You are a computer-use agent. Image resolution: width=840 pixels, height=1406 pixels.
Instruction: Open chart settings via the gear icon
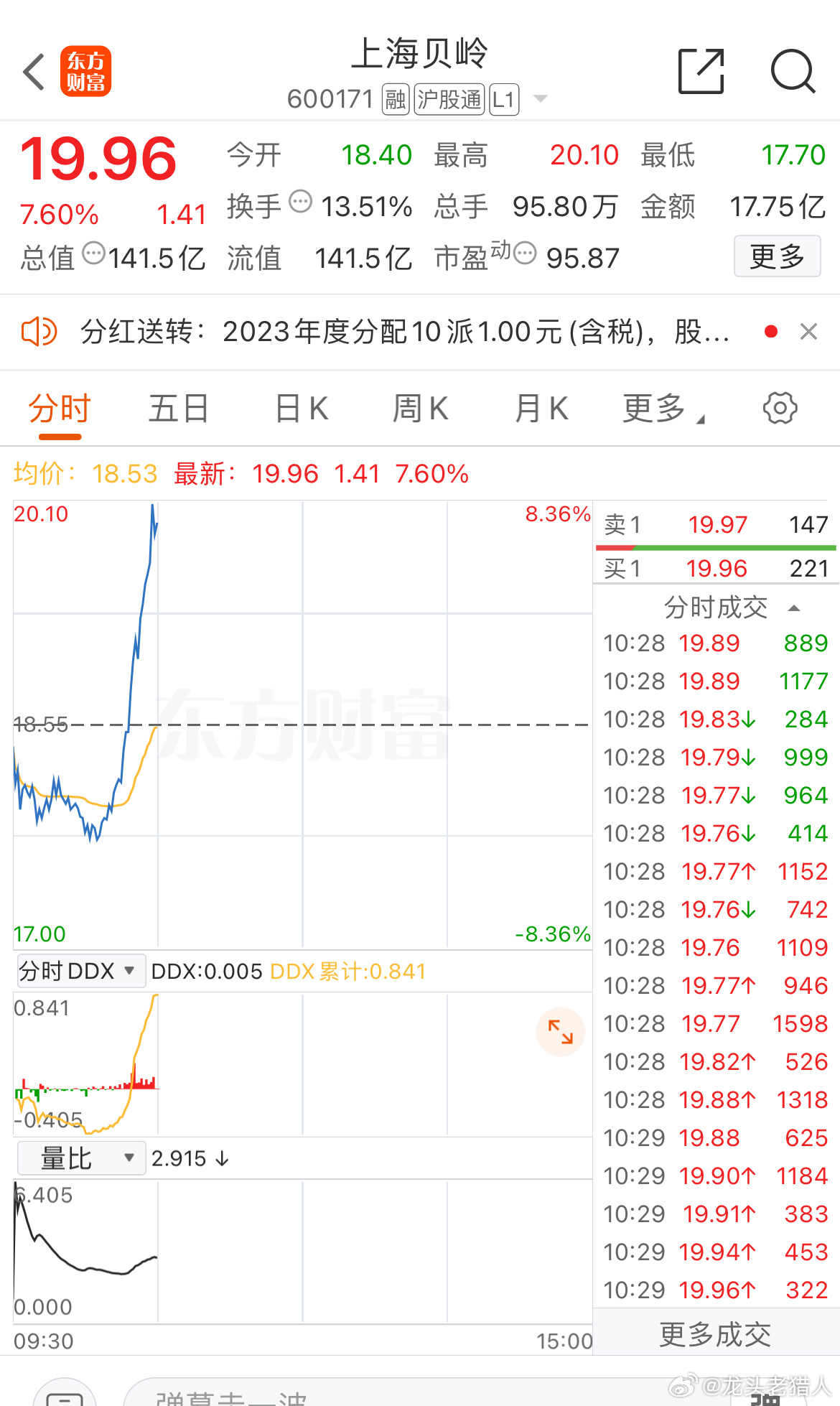[780, 408]
